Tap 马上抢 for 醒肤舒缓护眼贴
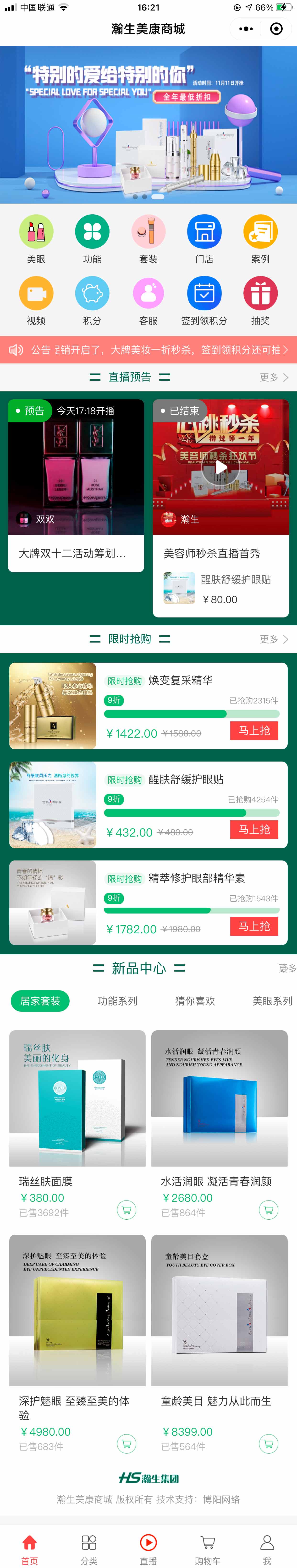Image resolution: width=297 pixels, height=1568 pixels. pos(254,829)
